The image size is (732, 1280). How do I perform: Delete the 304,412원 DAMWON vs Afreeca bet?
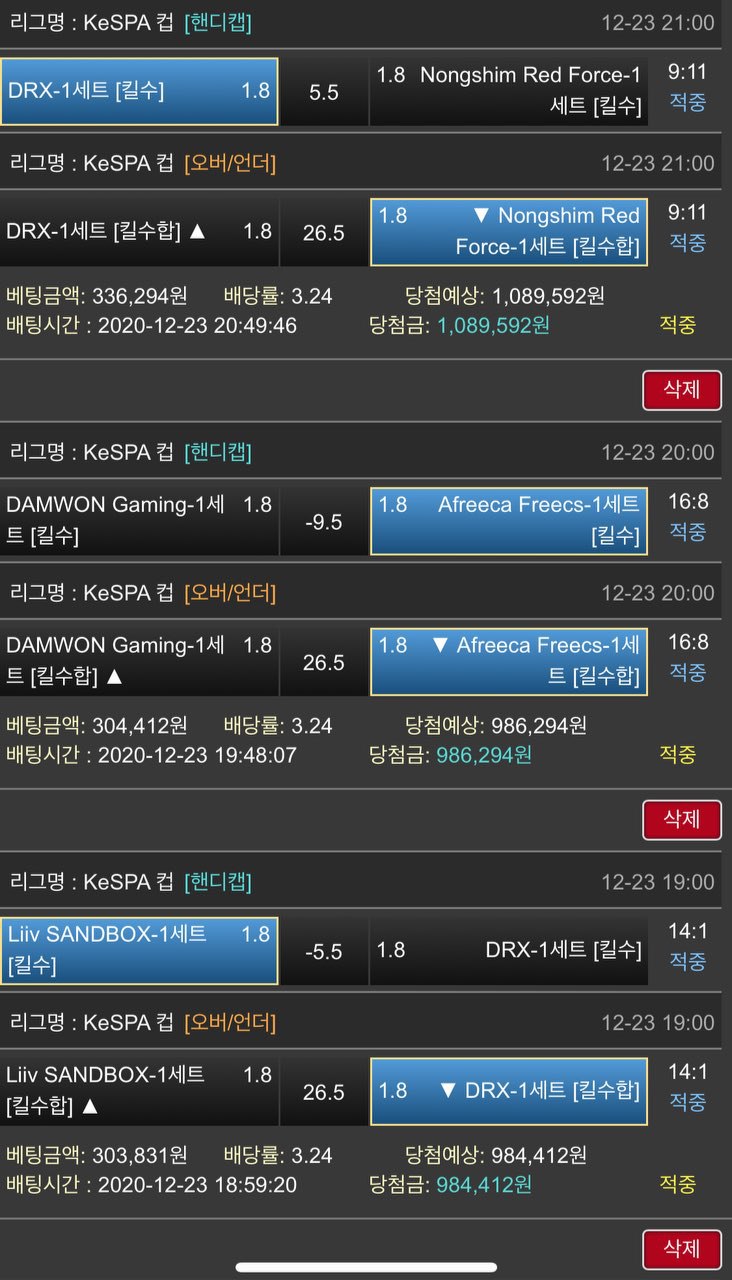click(681, 820)
